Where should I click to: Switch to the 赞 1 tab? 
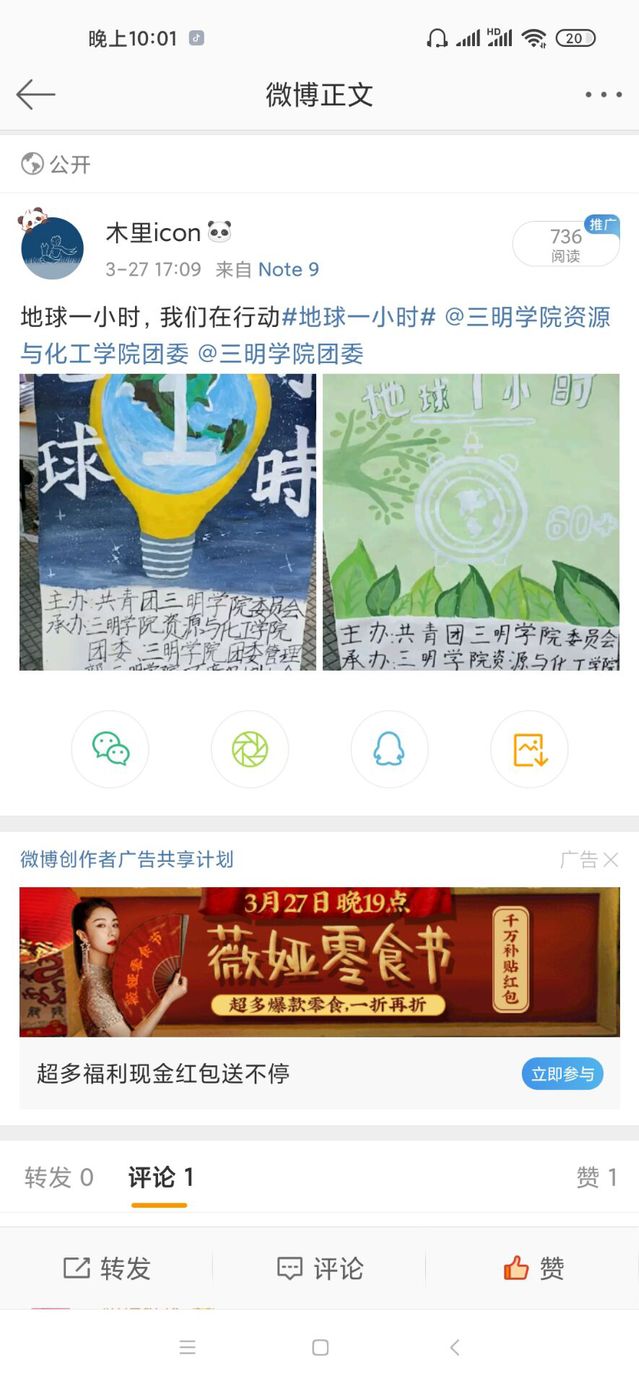click(596, 1177)
